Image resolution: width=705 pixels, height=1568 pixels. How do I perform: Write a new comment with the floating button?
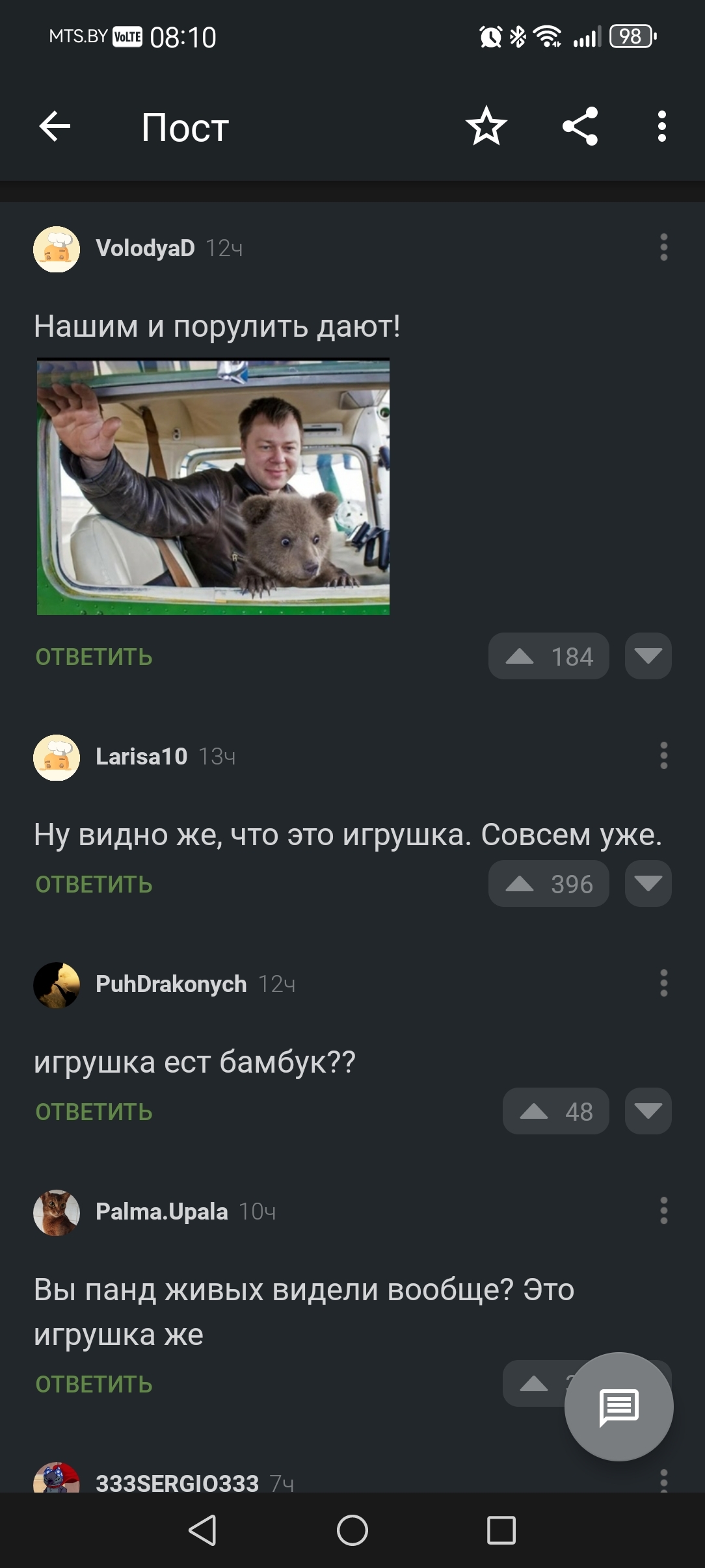[619, 1407]
